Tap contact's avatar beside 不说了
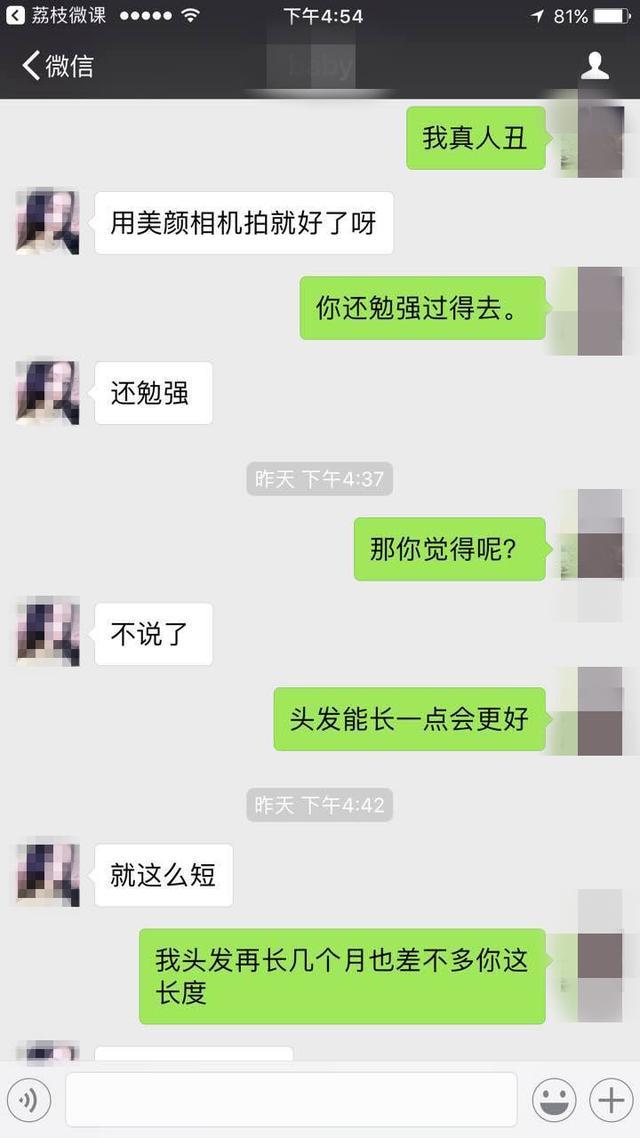640x1138 pixels. click(x=47, y=633)
